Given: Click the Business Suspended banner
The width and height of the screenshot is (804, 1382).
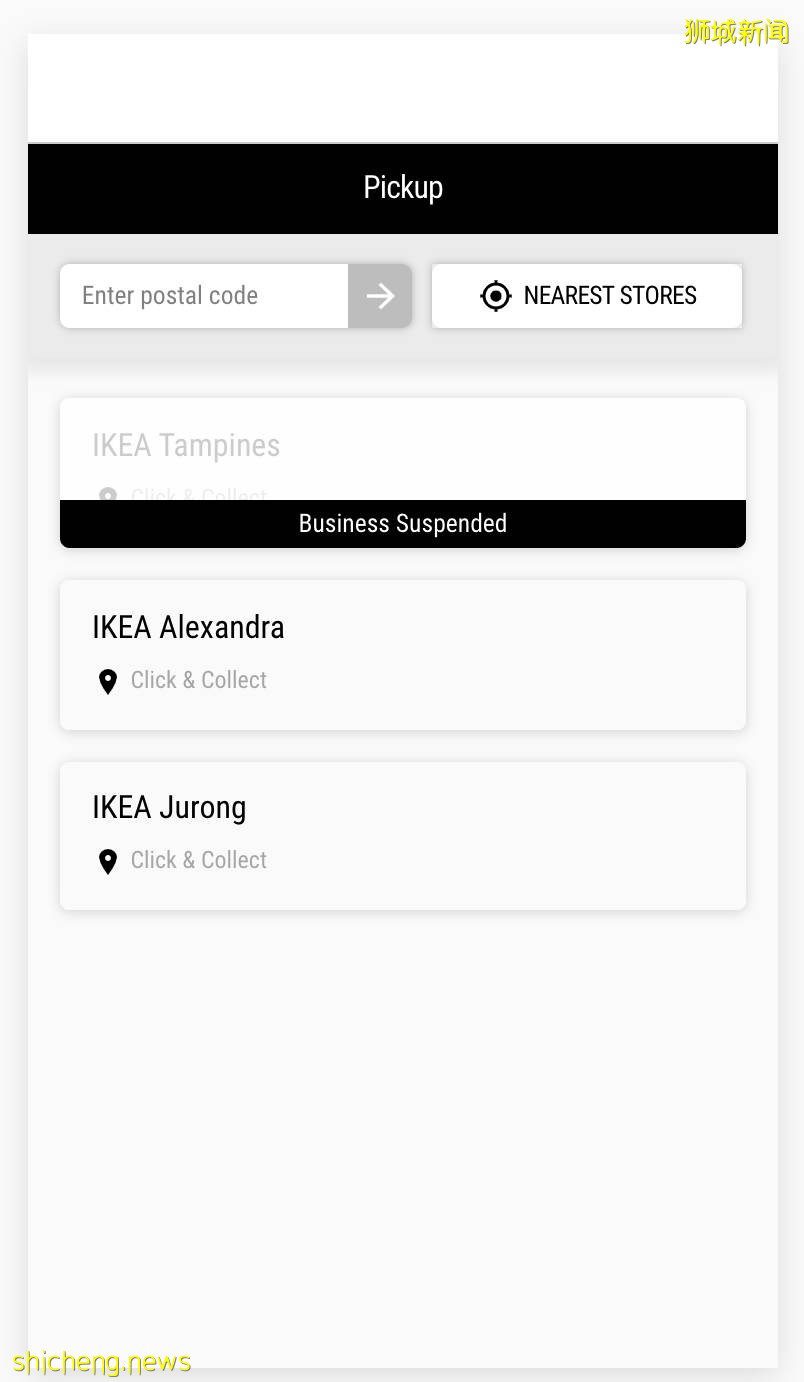Looking at the screenshot, I should [x=402, y=523].
